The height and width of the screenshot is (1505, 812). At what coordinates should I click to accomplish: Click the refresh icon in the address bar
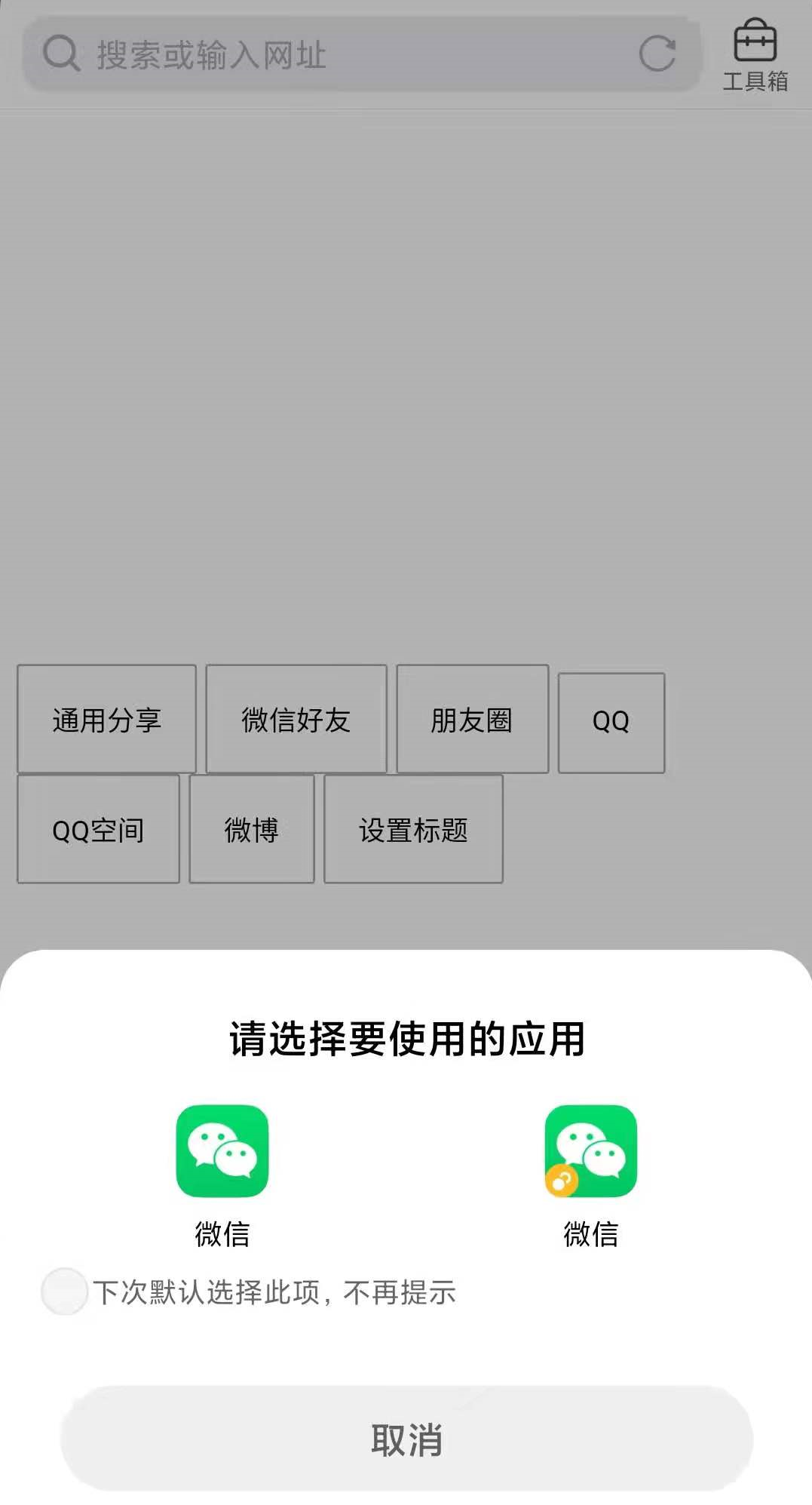tap(657, 52)
